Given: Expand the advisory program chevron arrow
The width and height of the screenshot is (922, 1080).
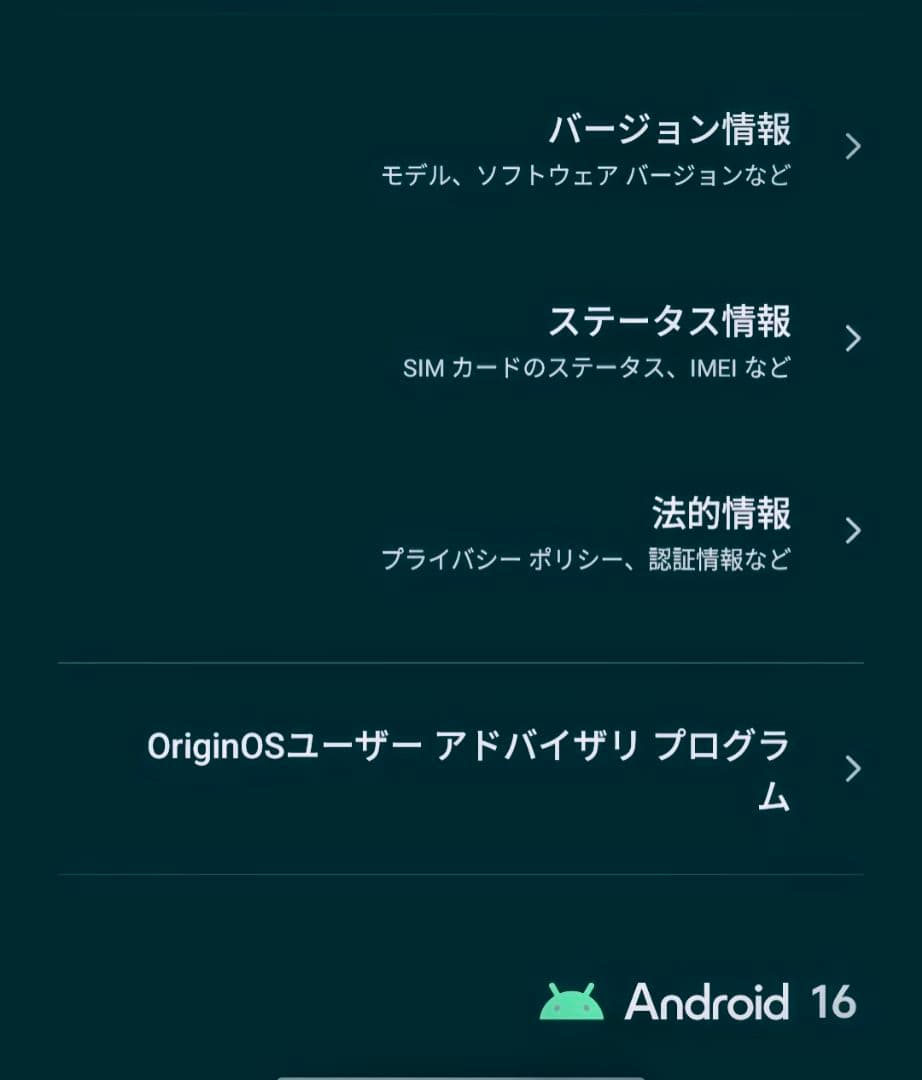Looking at the screenshot, I should pyautogui.click(x=851, y=770).
